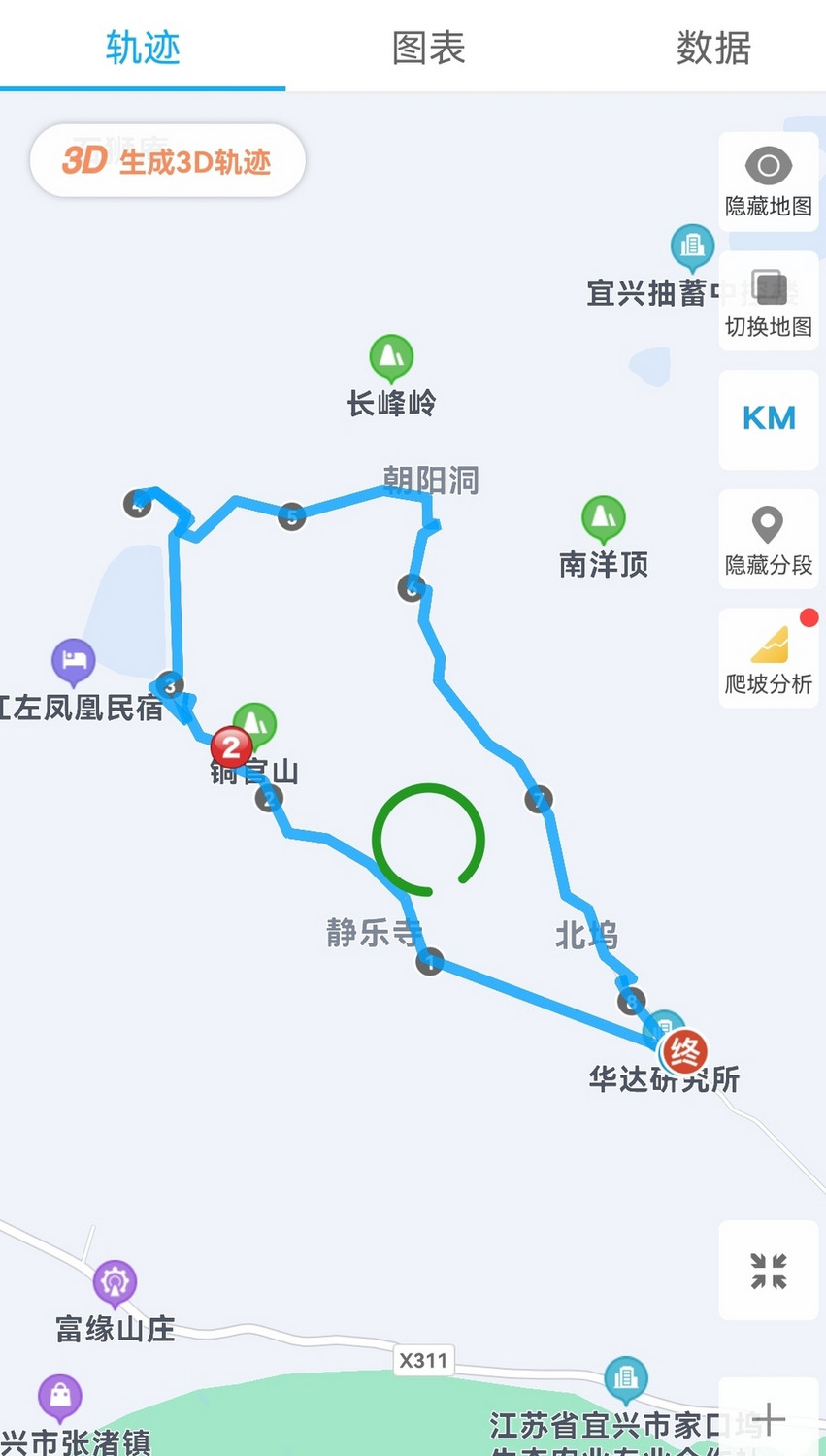Tap the collapse fullscreen map icon
The image size is (826, 1456).
point(768,1270)
